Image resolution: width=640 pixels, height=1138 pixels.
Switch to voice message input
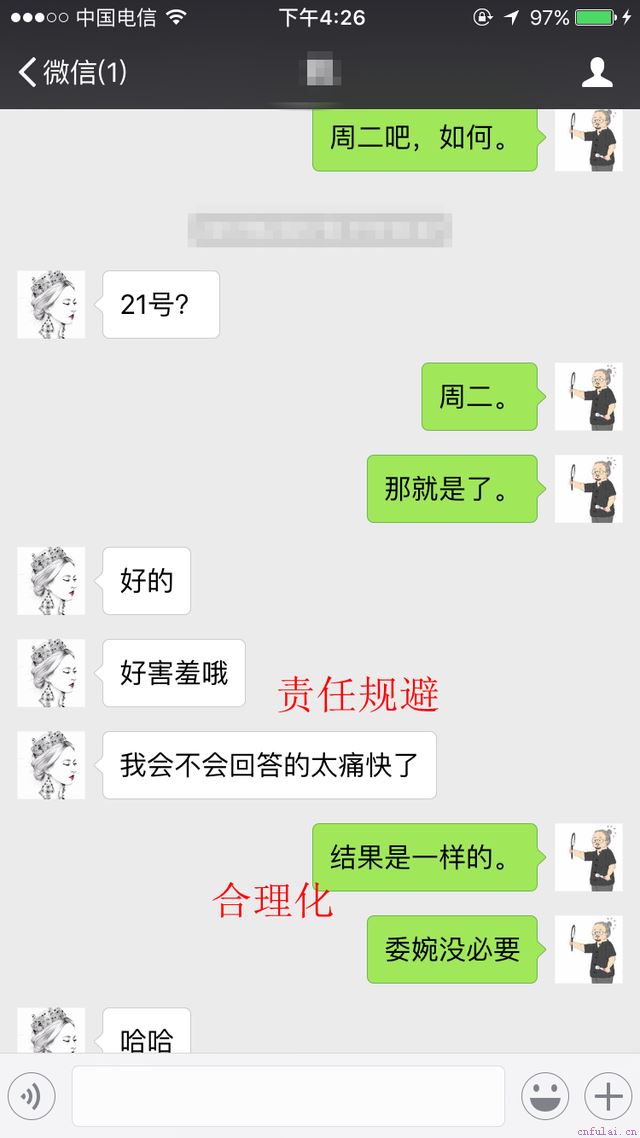click(31, 1097)
